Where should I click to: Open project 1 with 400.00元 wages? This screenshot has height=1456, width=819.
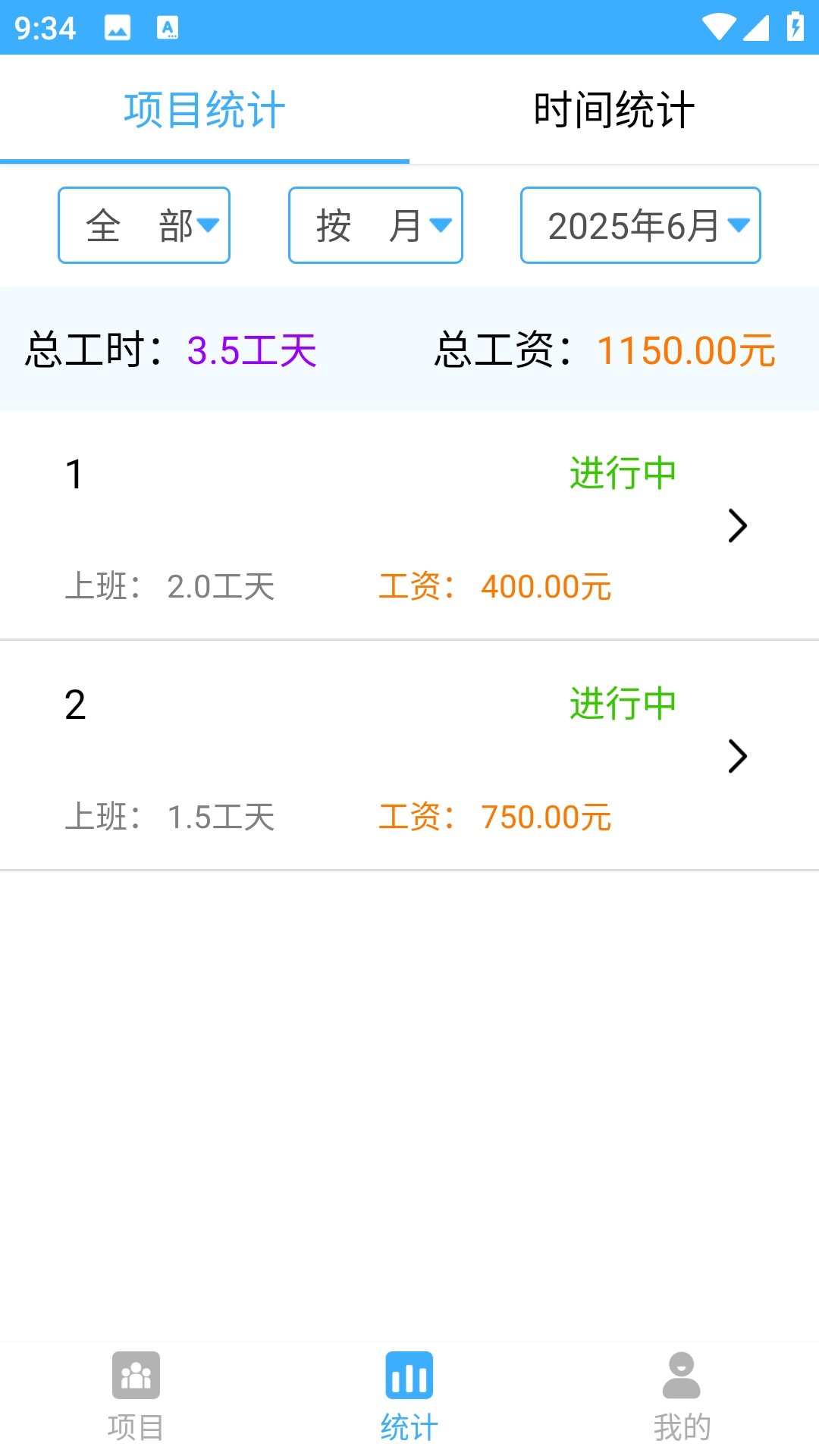tap(409, 526)
